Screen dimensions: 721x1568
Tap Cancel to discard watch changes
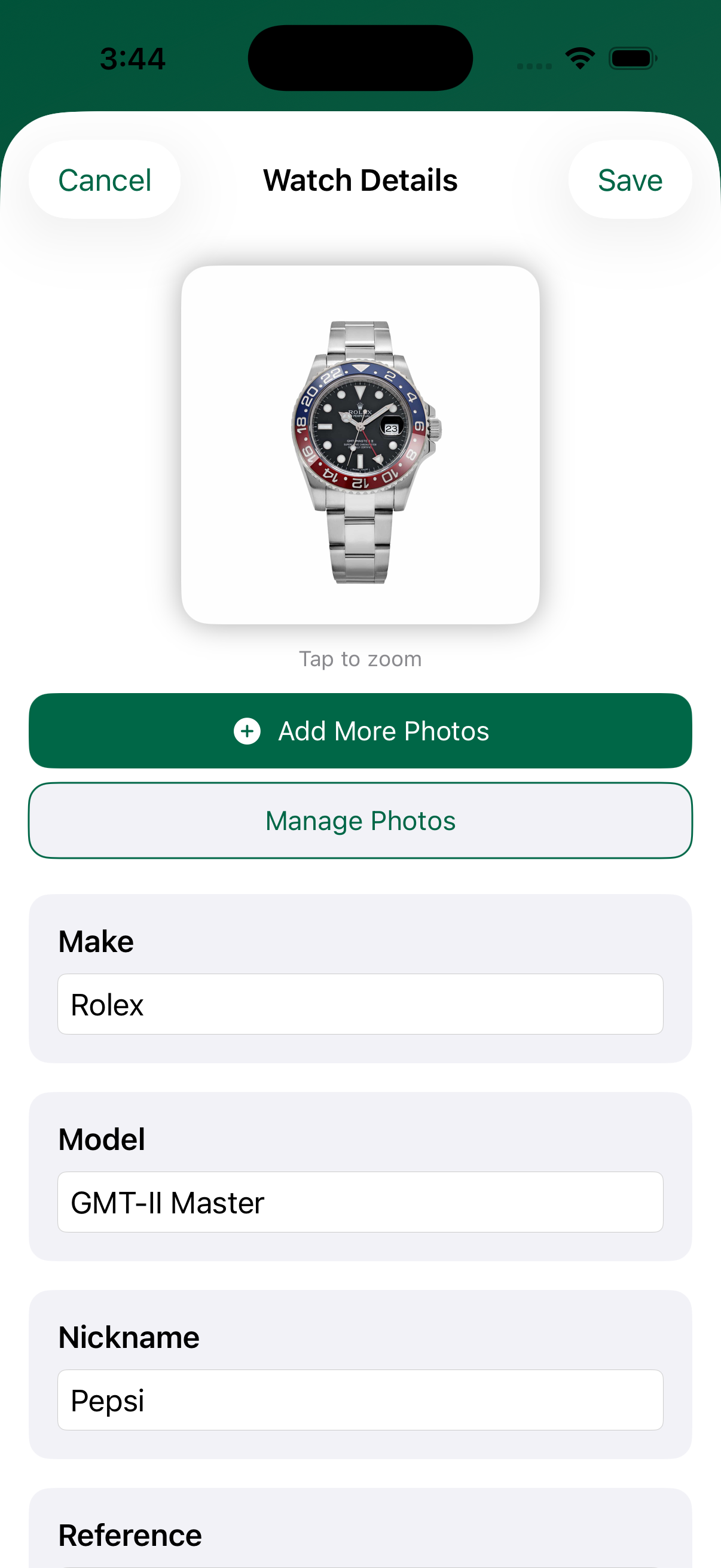pos(104,179)
